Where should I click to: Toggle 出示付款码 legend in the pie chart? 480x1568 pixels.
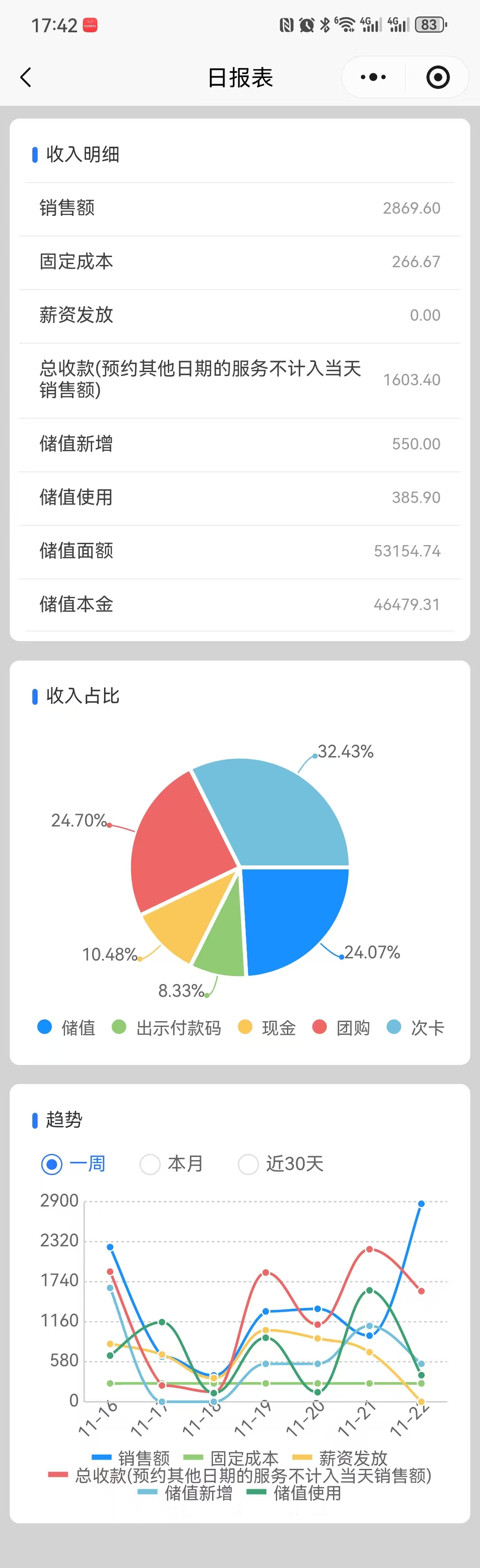tap(166, 1027)
